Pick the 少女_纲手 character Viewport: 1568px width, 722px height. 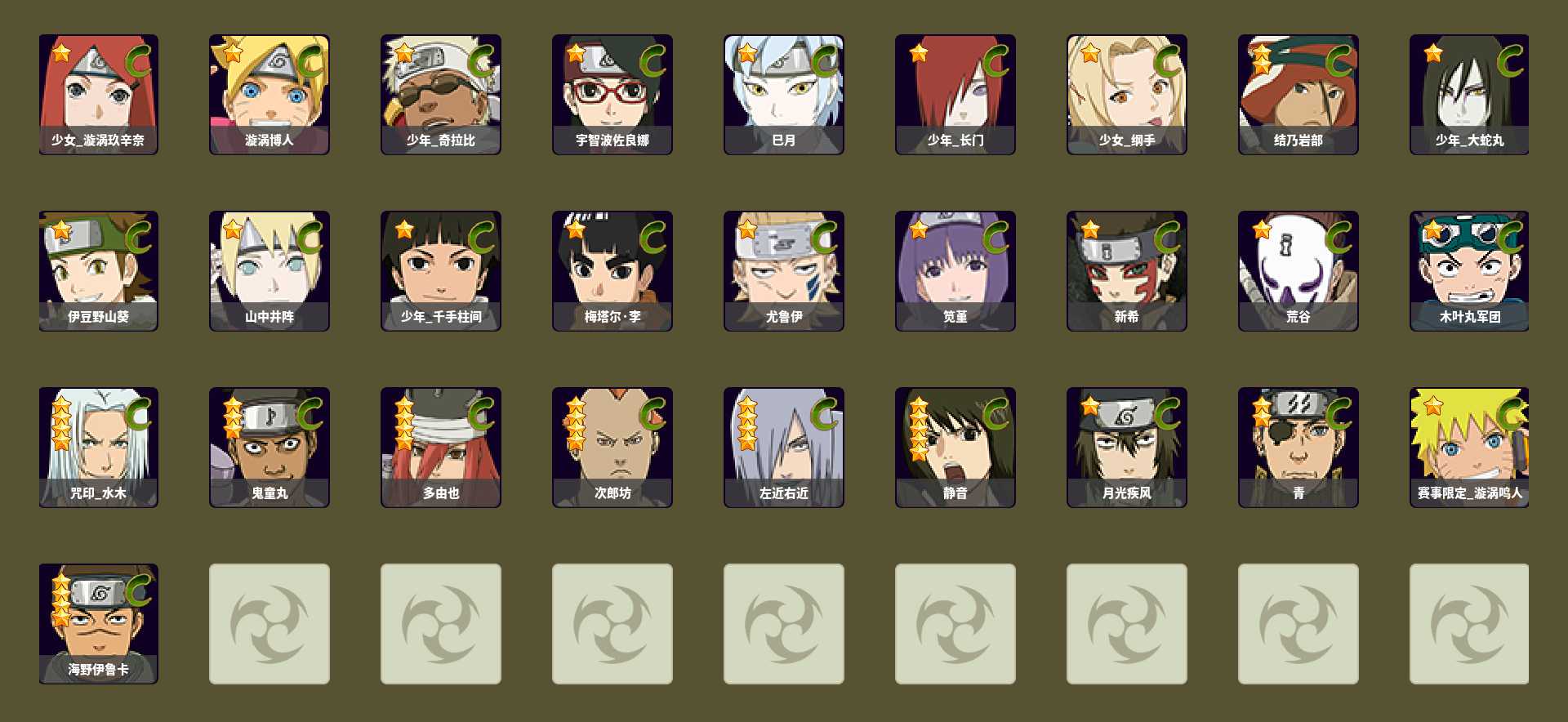(1127, 94)
